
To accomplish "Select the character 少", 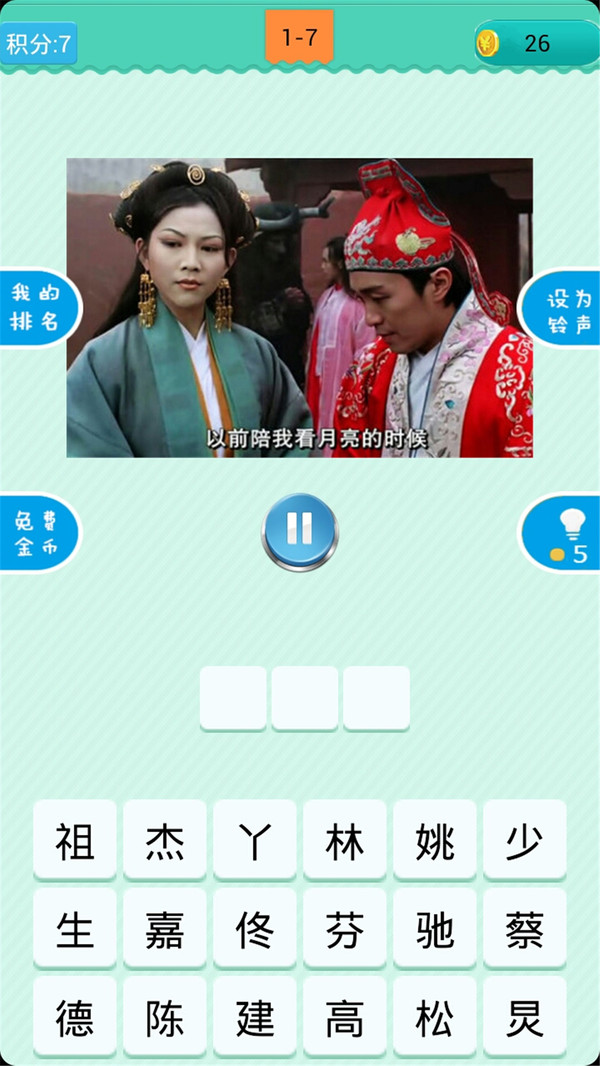I will pos(524,841).
